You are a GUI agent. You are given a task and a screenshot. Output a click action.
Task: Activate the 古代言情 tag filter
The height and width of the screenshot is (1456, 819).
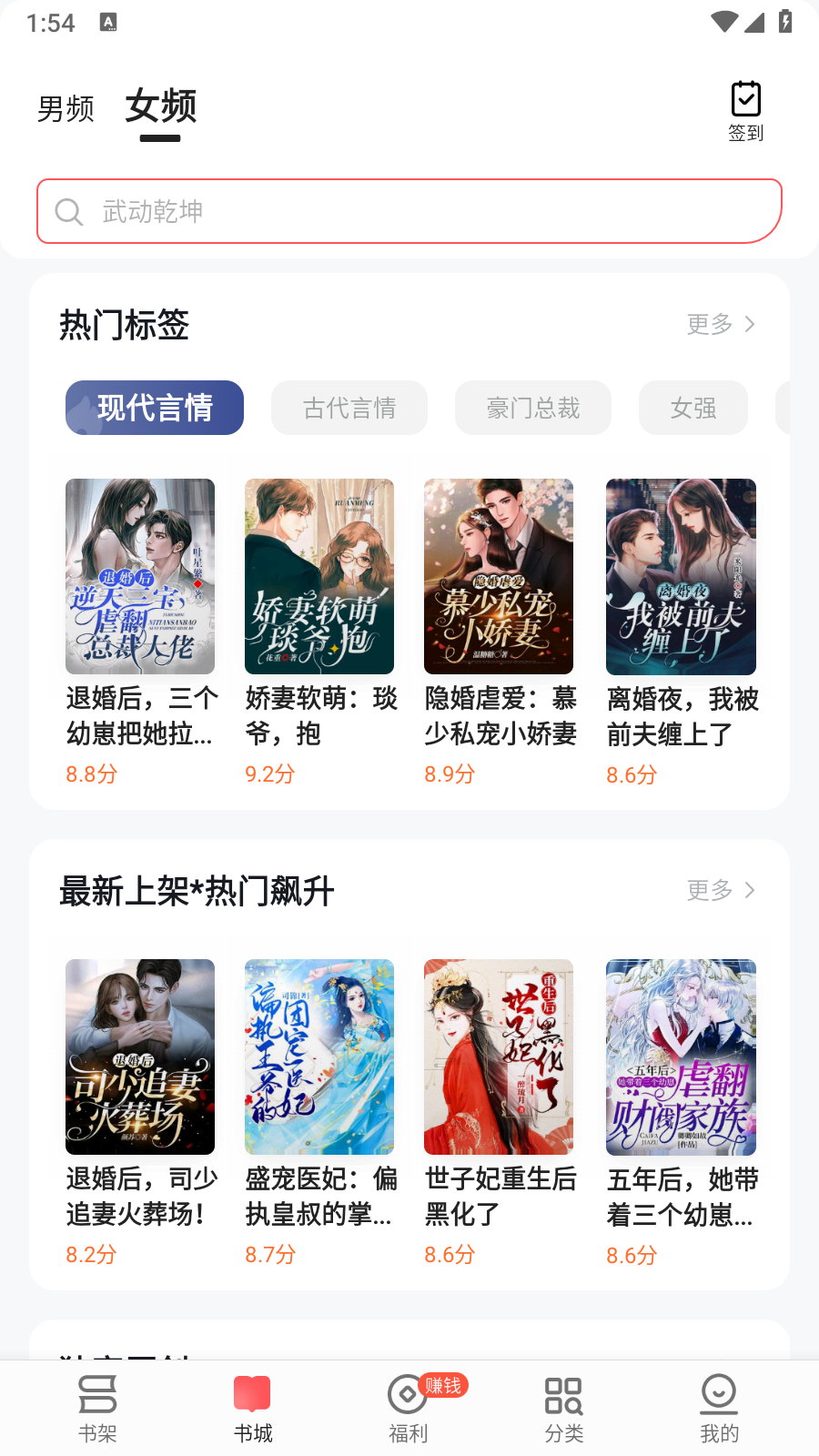tap(349, 408)
